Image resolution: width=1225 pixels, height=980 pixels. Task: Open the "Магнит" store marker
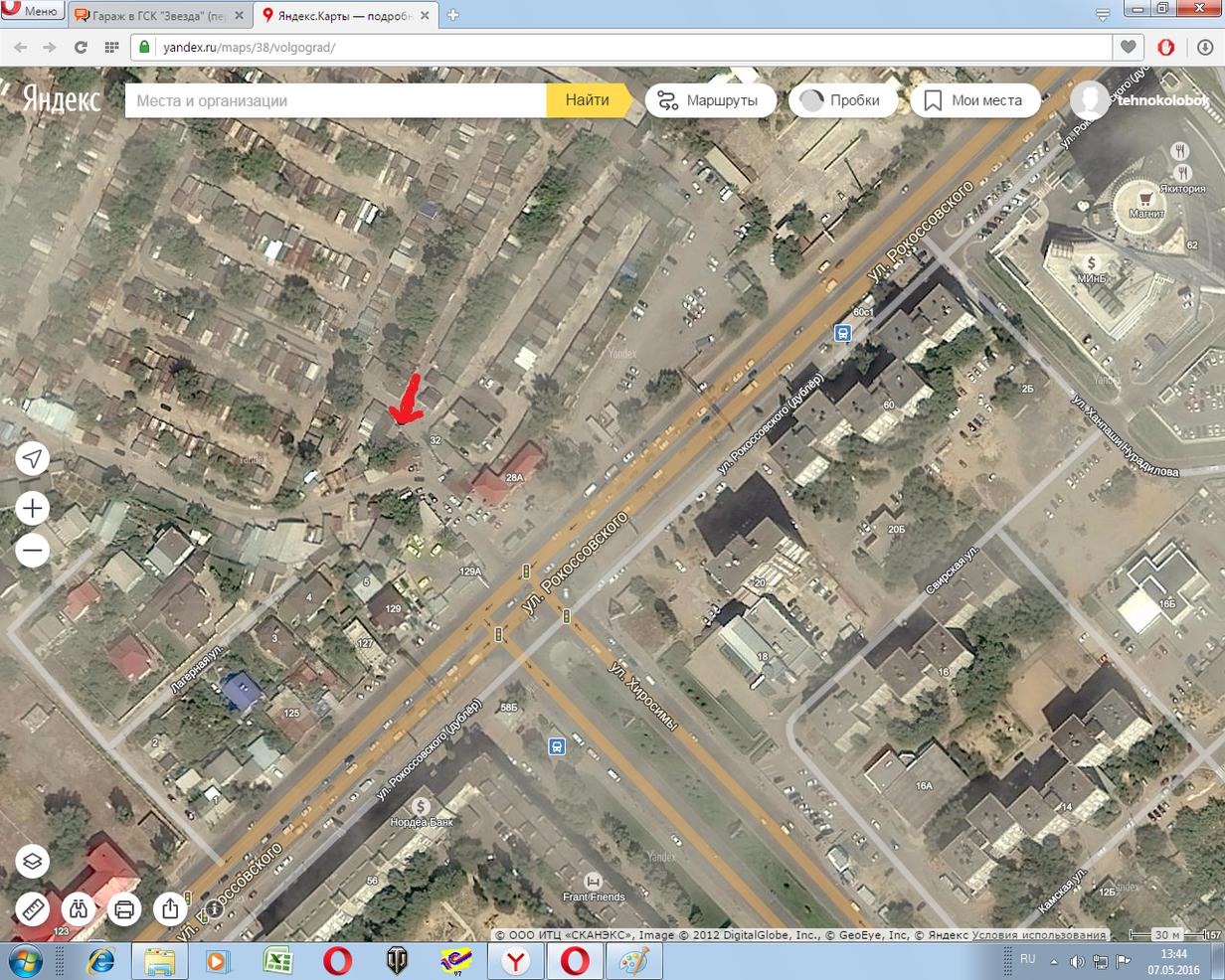coord(1146,199)
